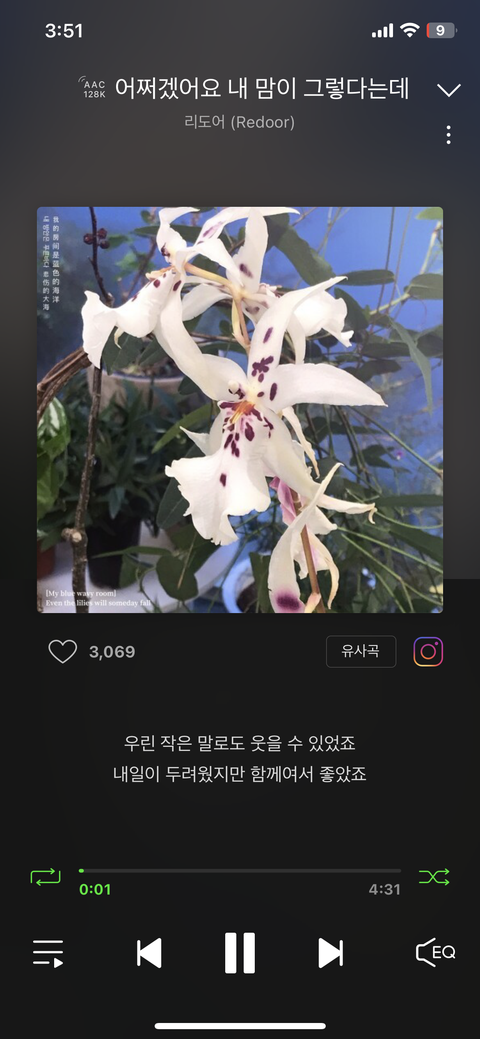Skip back to the previous track

click(x=149, y=954)
